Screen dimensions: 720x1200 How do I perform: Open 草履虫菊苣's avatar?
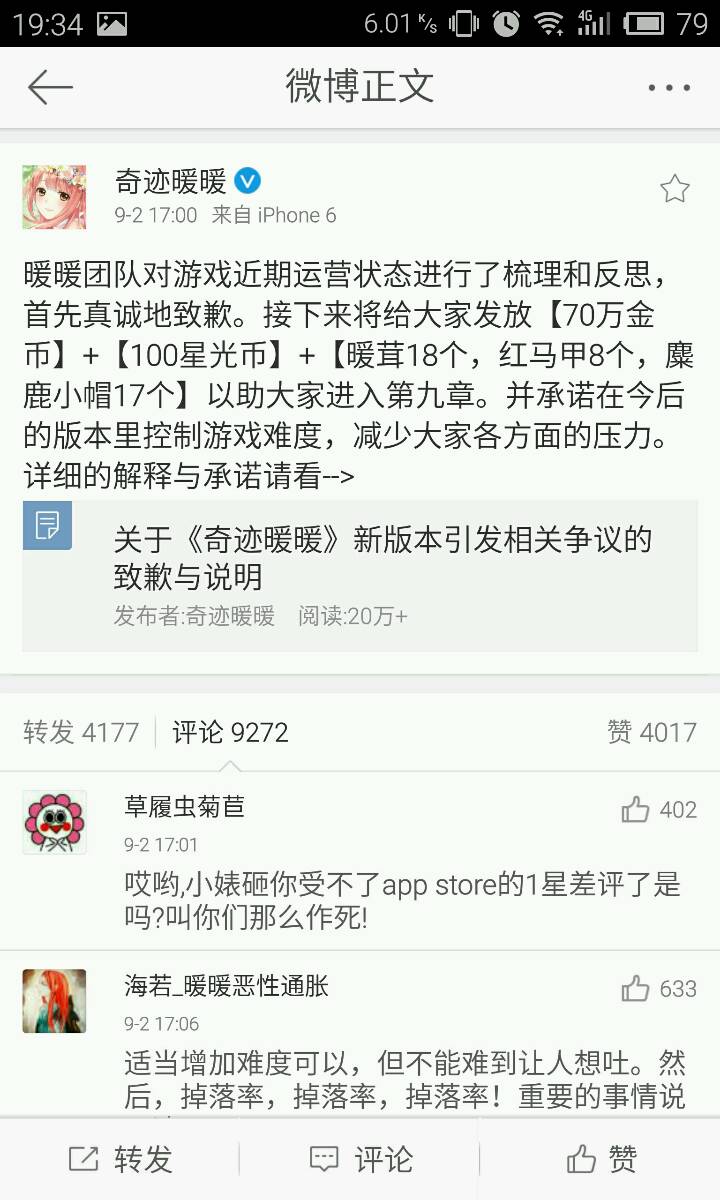(x=55, y=822)
